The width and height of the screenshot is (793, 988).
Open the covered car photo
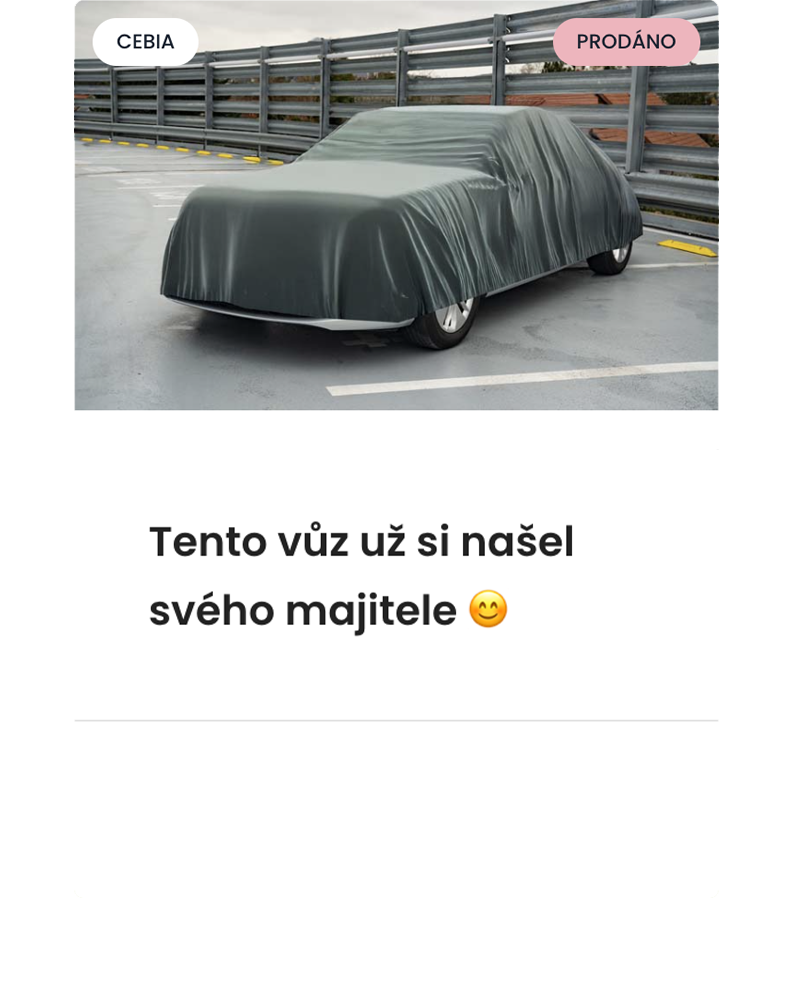pyautogui.click(x=396, y=230)
